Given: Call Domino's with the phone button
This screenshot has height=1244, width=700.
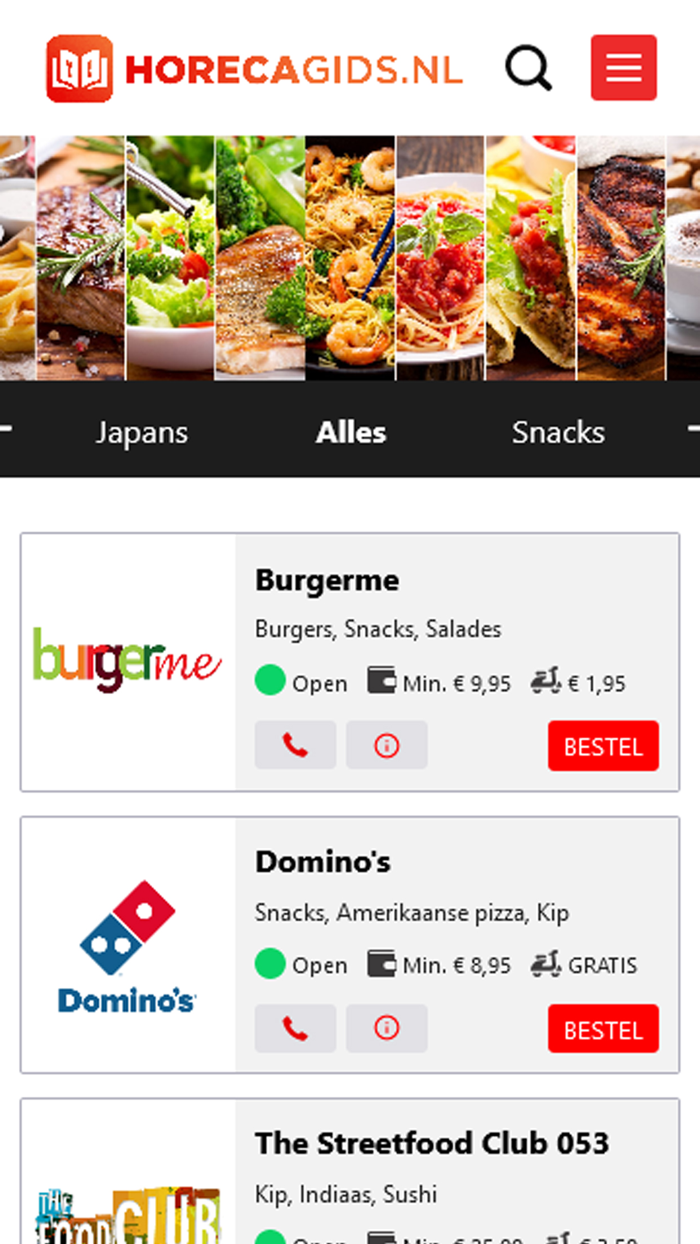Looking at the screenshot, I should (295, 1028).
